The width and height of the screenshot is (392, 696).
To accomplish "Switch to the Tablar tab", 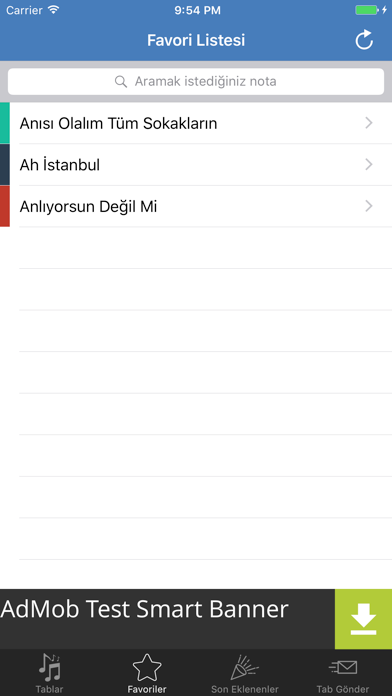I will (49, 673).
